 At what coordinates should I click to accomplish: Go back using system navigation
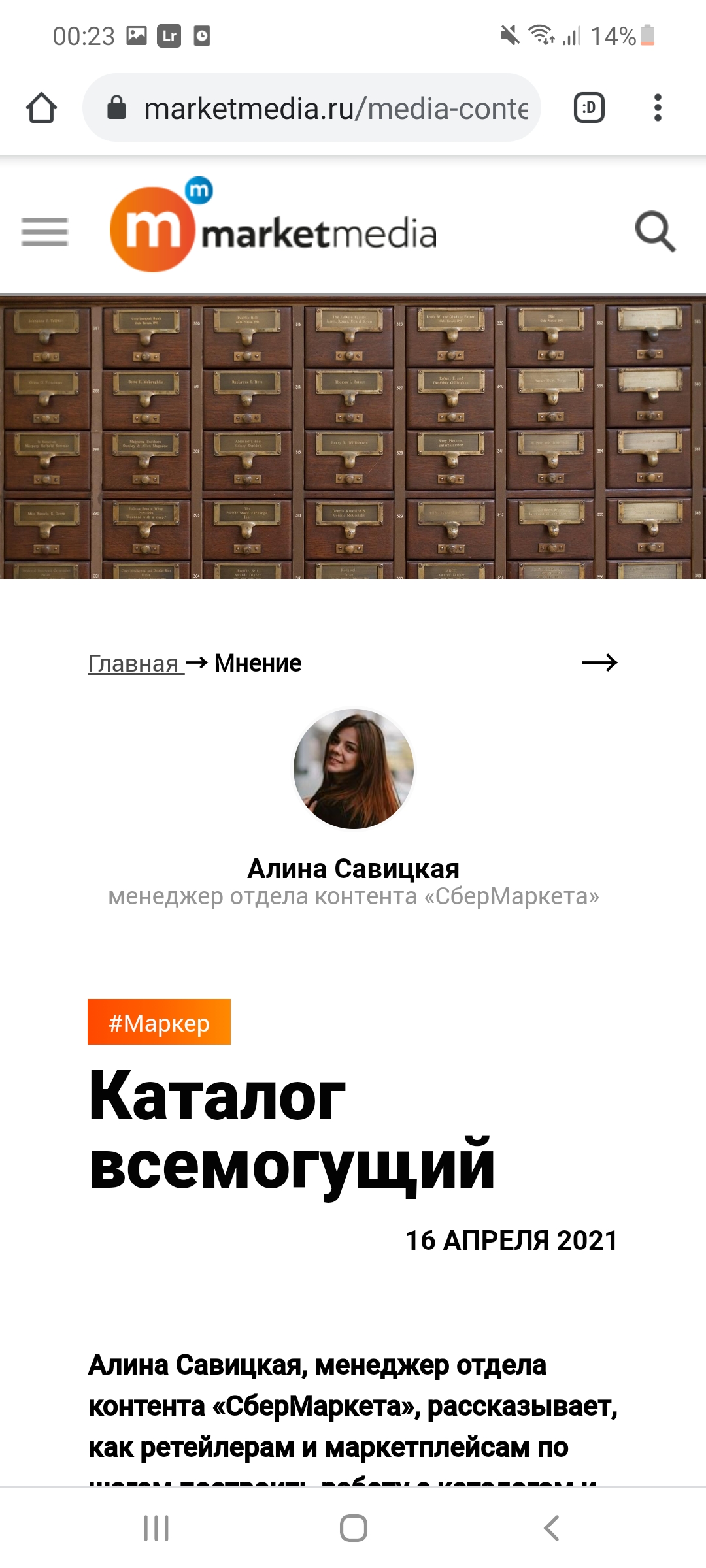[x=552, y=1528]
